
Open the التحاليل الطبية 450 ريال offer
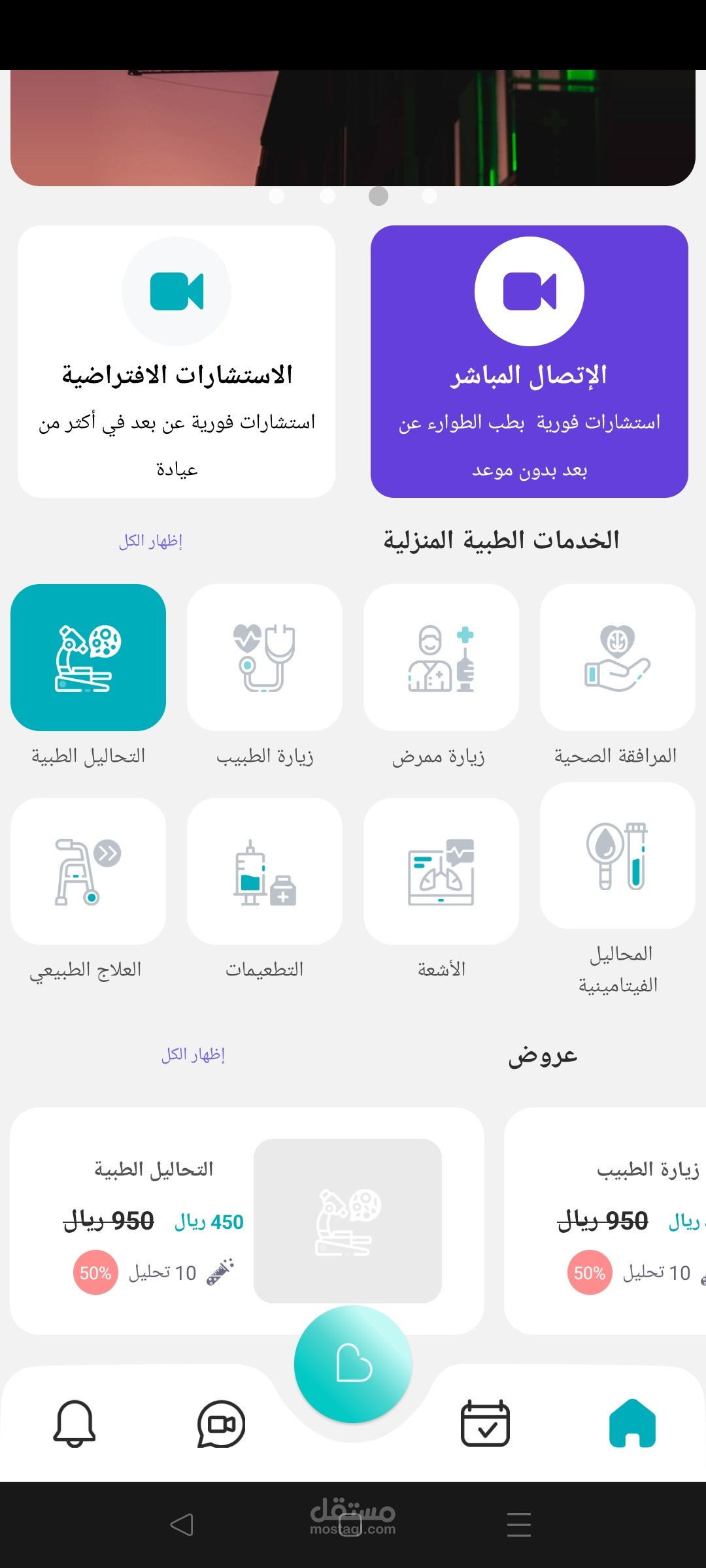tap(246, 1220)
